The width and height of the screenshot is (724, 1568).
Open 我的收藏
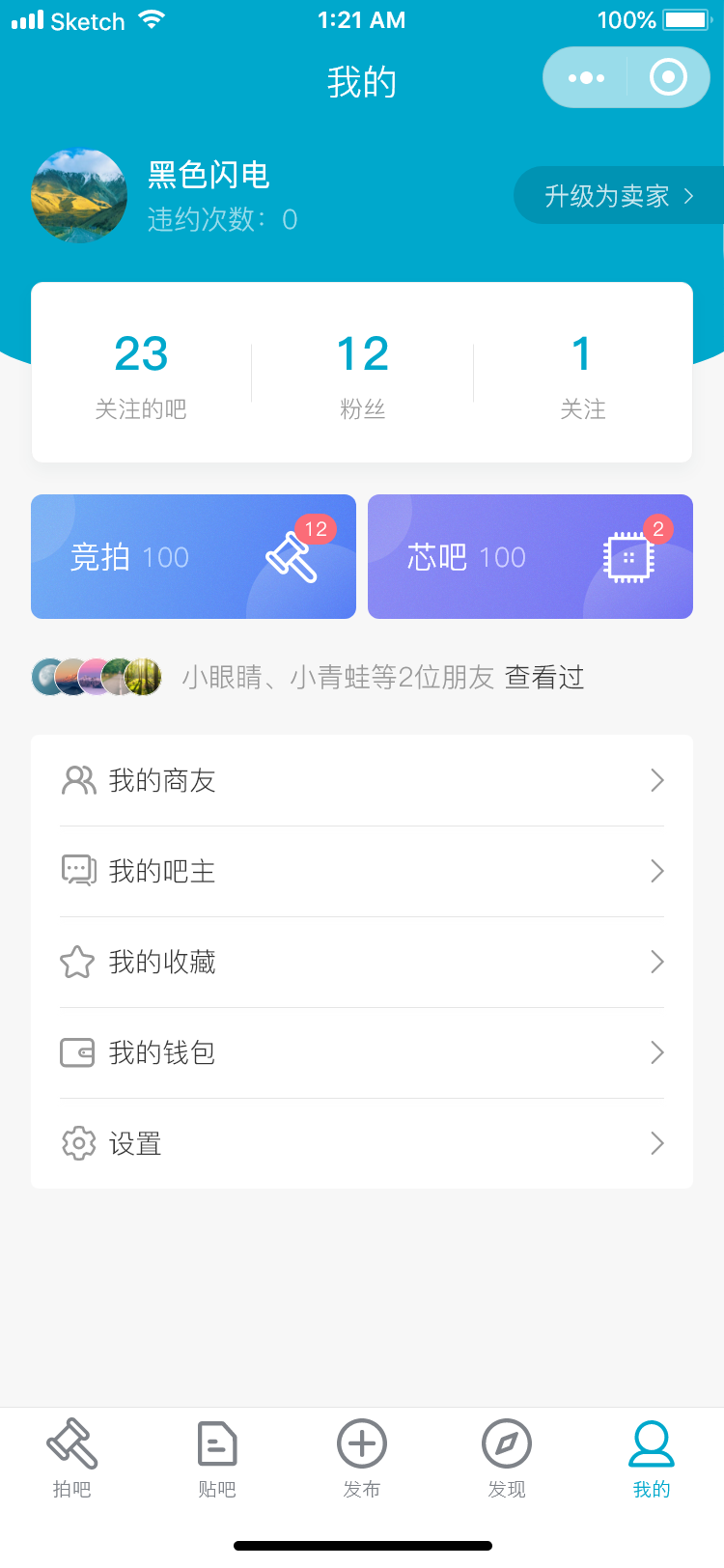[x=362, y=962]
